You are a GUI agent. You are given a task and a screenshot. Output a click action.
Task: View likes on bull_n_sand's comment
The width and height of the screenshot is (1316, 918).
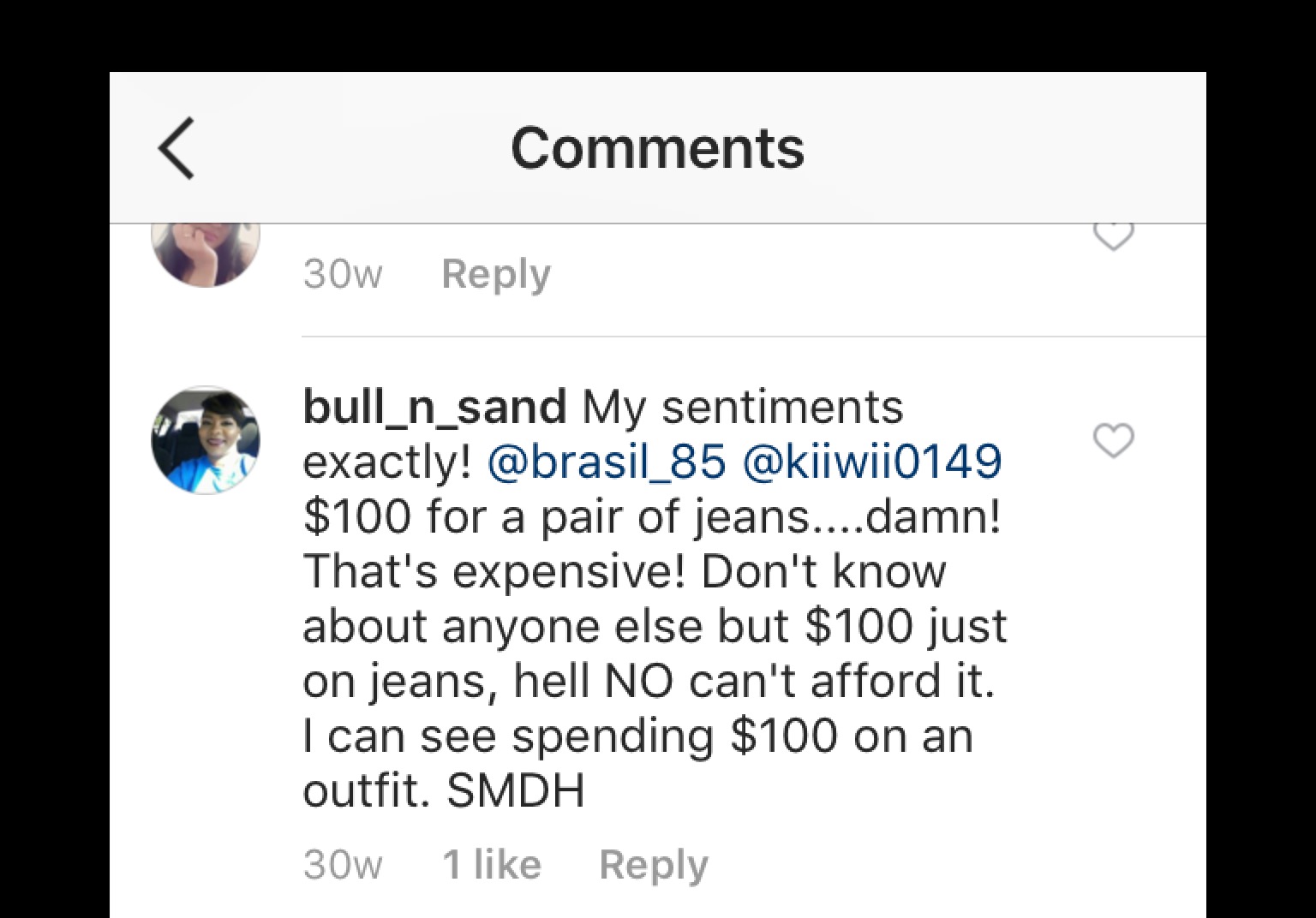point(492,864)
